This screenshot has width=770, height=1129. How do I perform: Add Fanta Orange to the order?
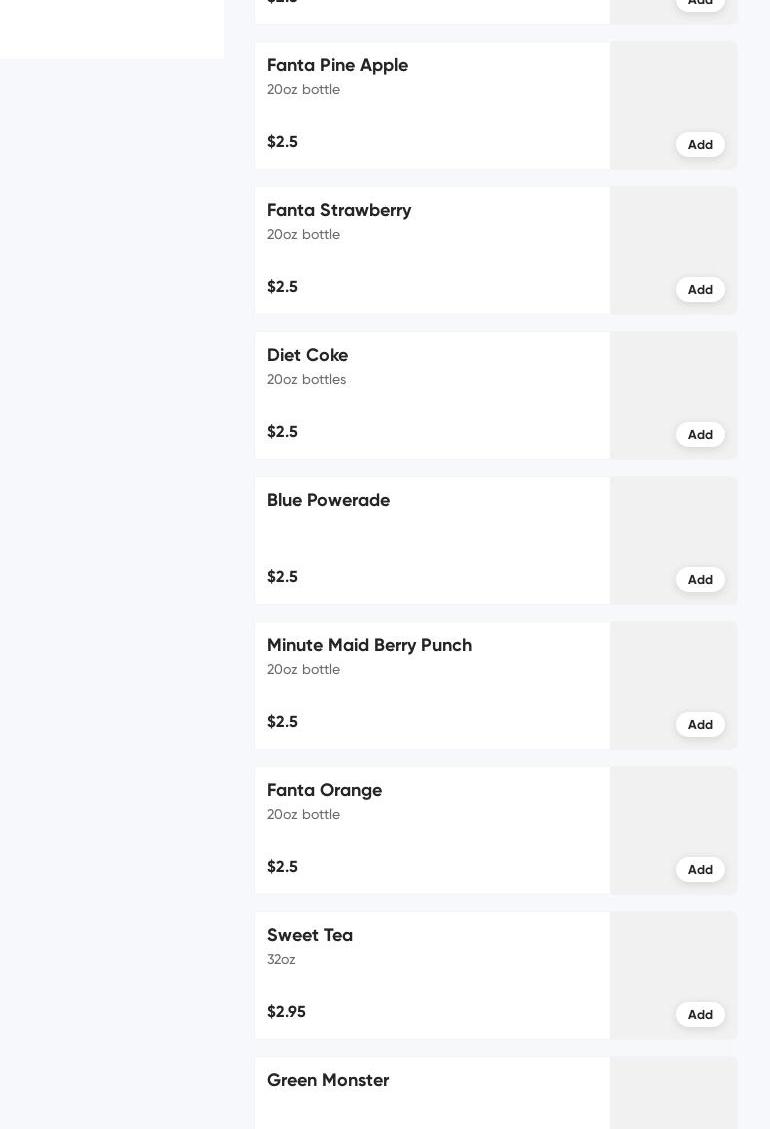pos(700,870)
